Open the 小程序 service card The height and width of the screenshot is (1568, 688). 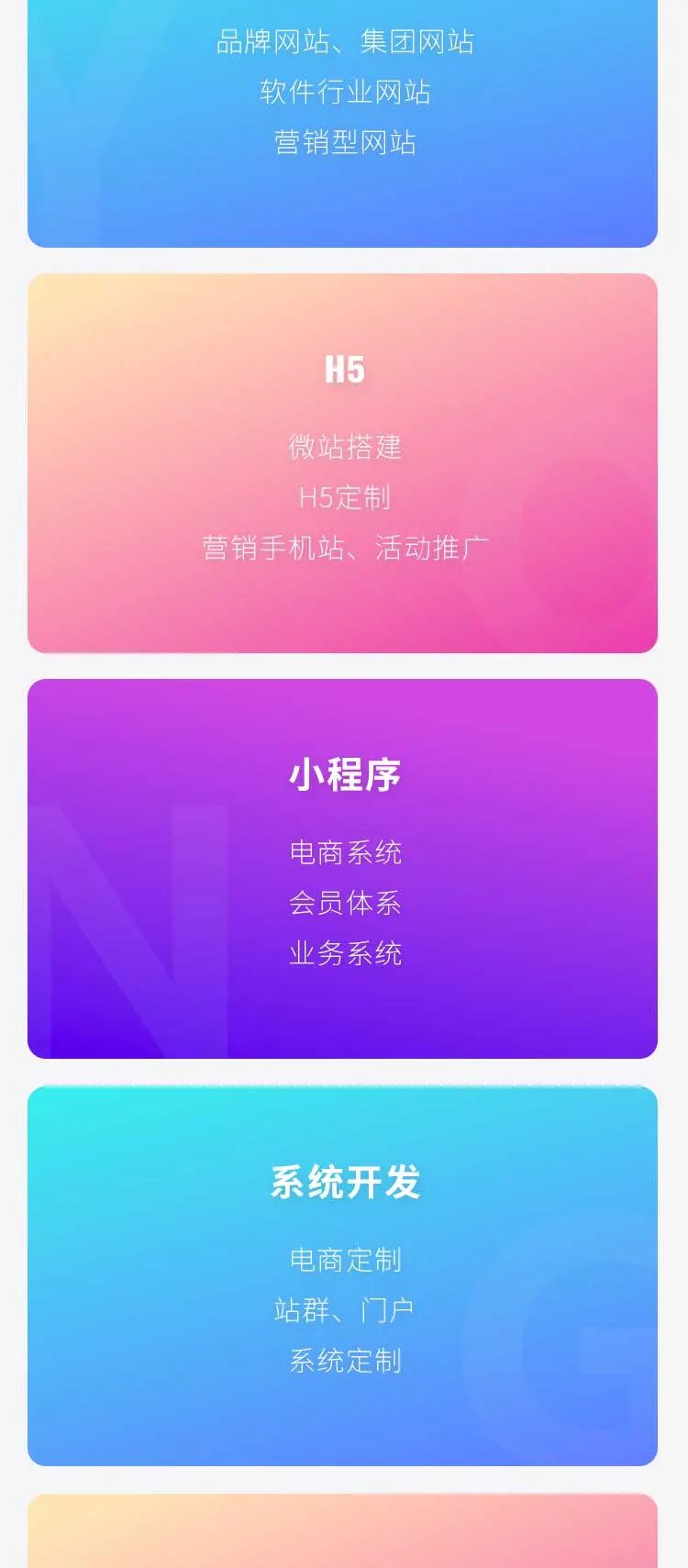(x=342, y=869)
